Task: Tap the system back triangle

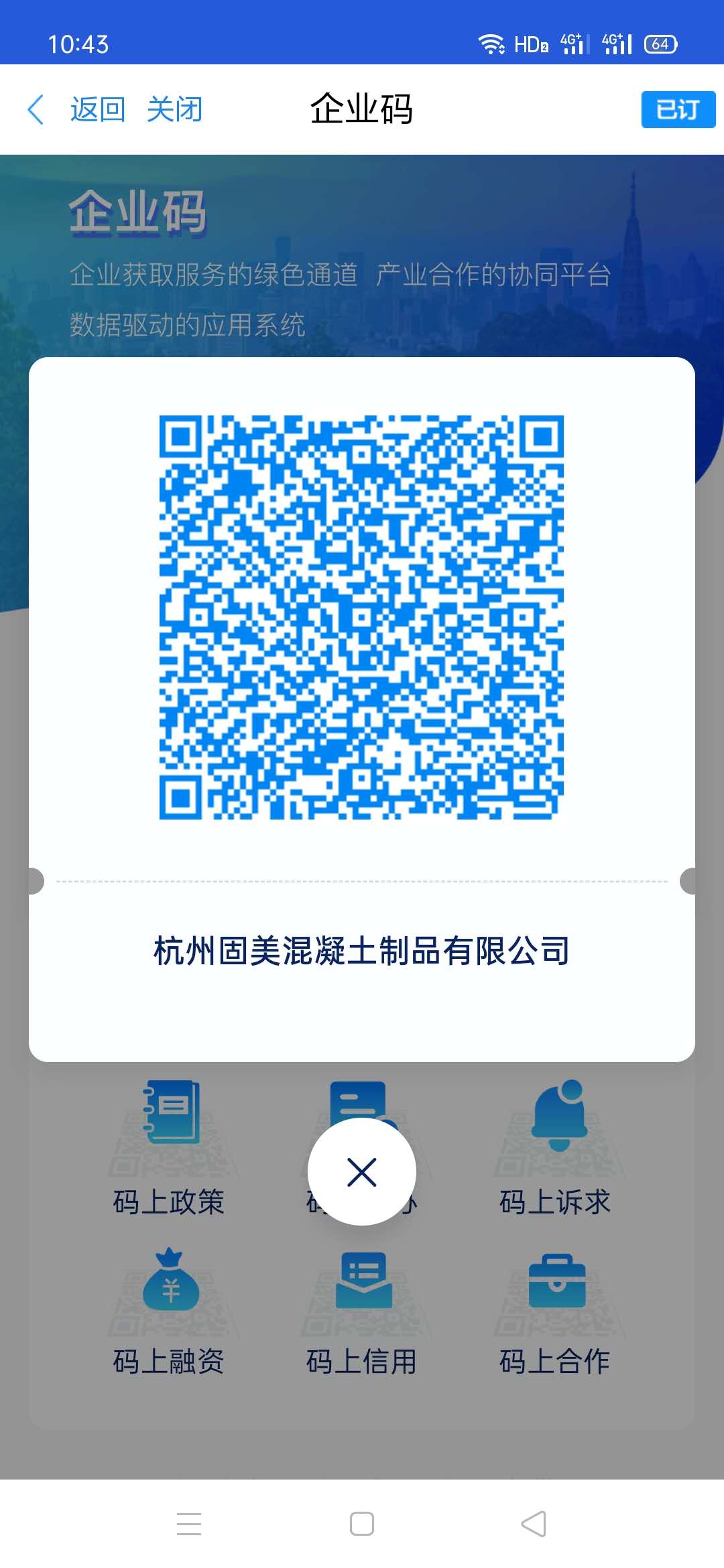Action: tap(534, 1524)
